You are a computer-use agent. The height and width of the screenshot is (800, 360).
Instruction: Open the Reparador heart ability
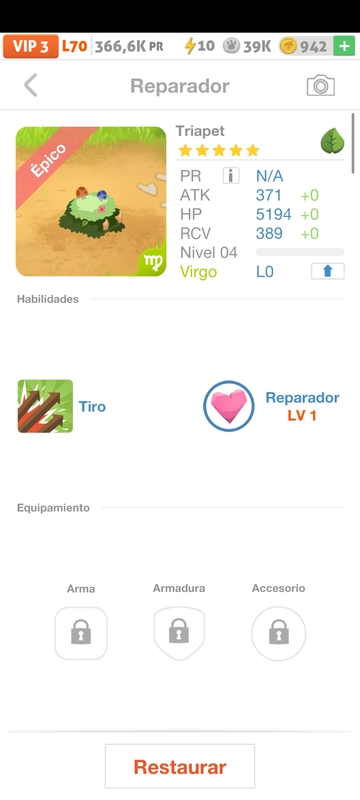pyautogui.click(x=228, y=406)
